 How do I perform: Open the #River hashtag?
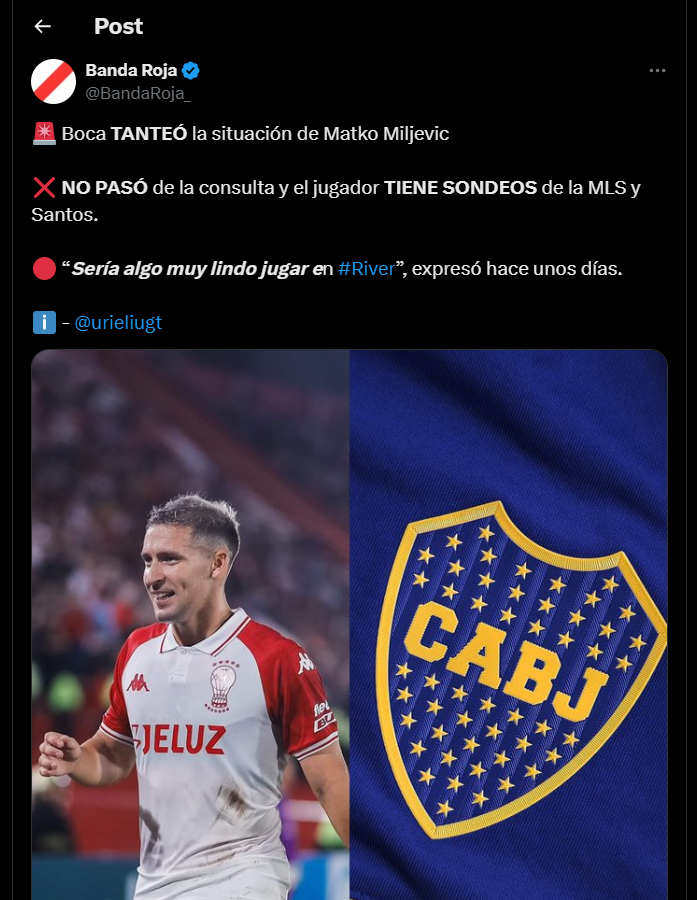click(x=365, y=270)
